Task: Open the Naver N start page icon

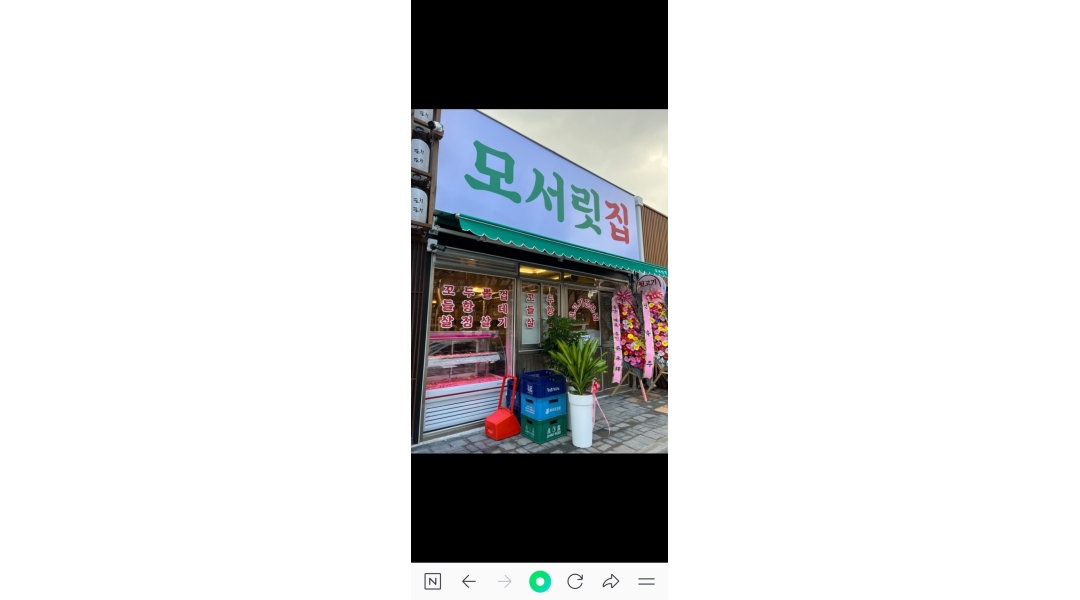Action: [432, 581]
